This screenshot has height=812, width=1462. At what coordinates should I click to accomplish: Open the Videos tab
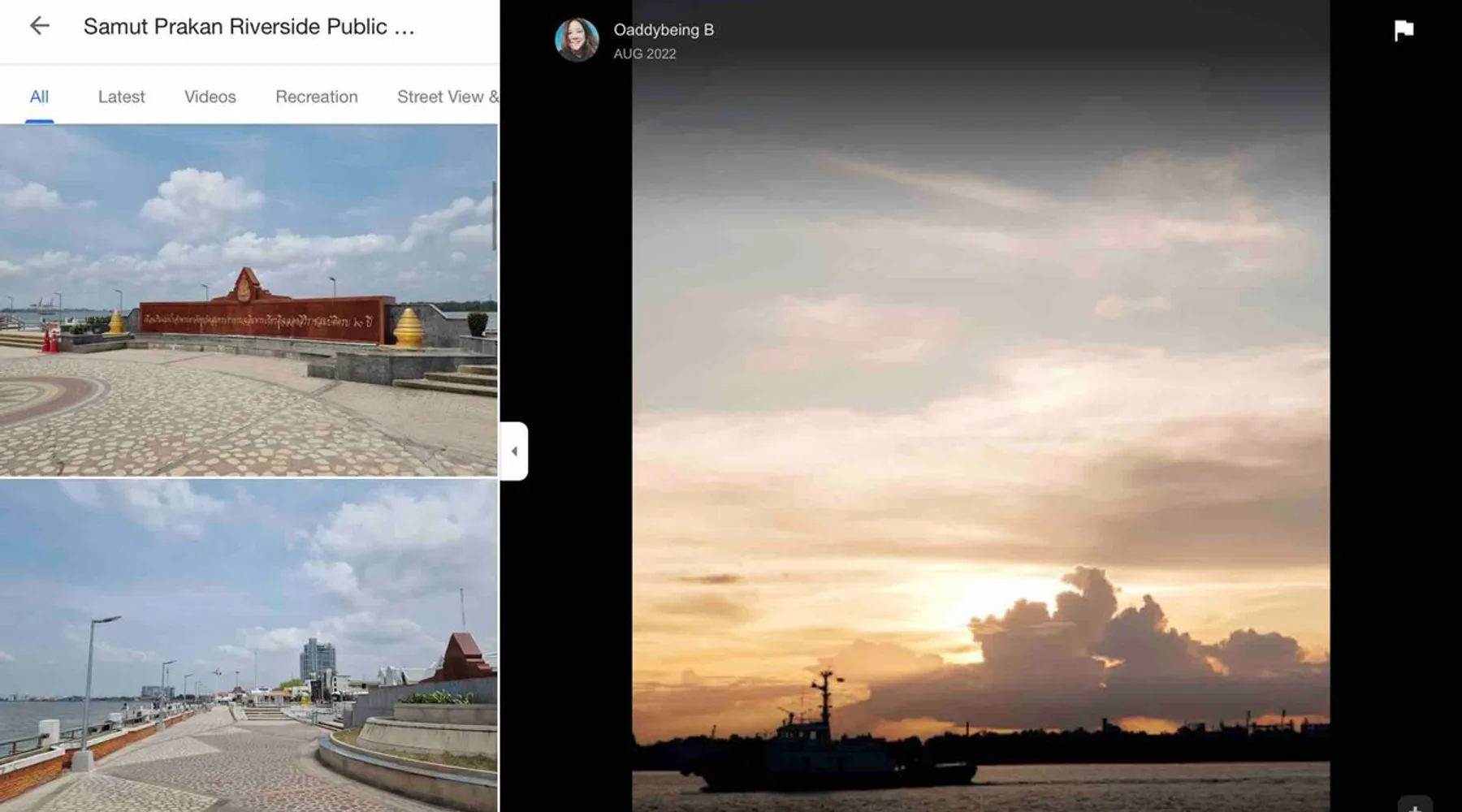tap(210, 97)
